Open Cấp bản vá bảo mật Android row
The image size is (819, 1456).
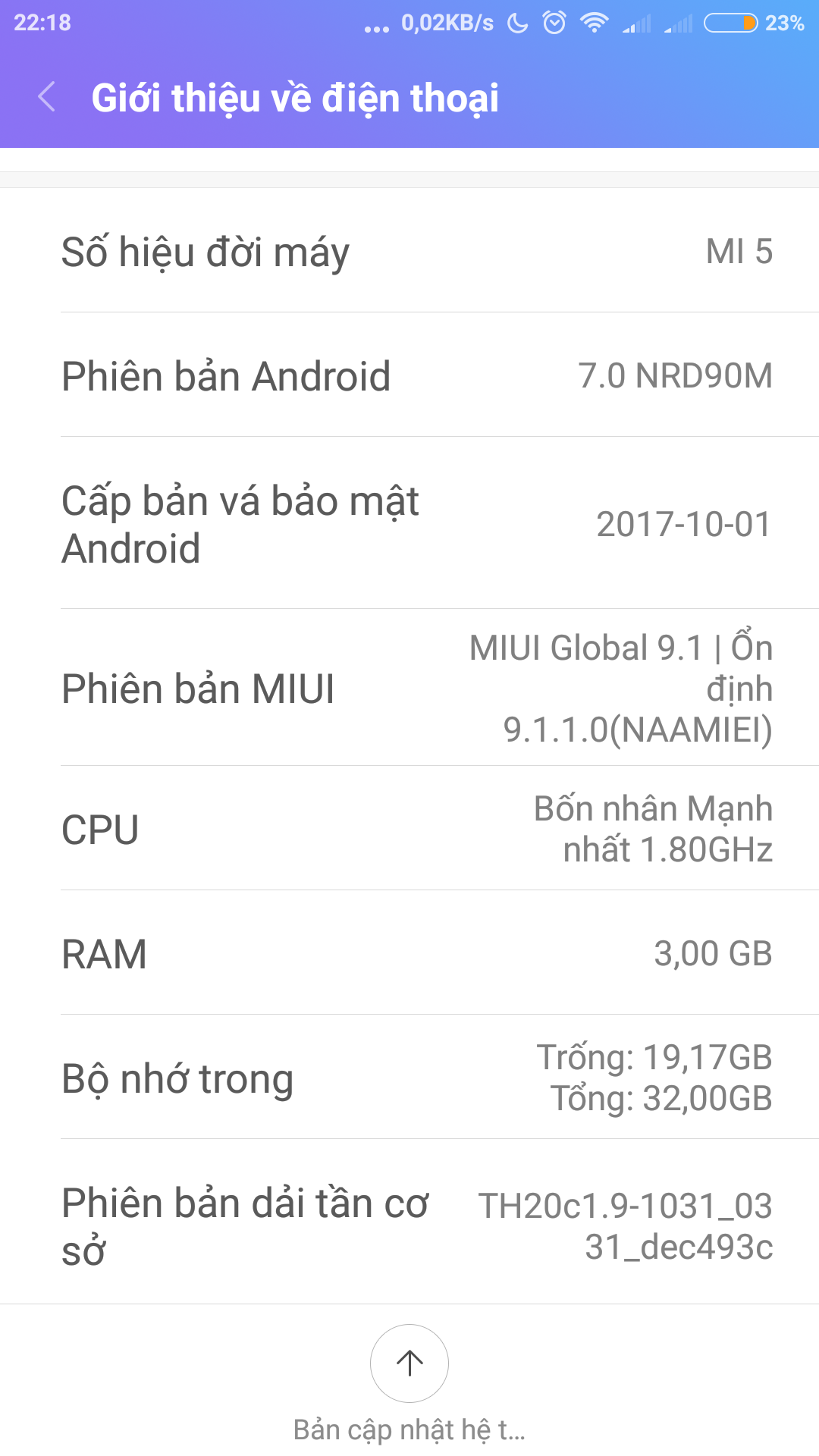[409, 523]
